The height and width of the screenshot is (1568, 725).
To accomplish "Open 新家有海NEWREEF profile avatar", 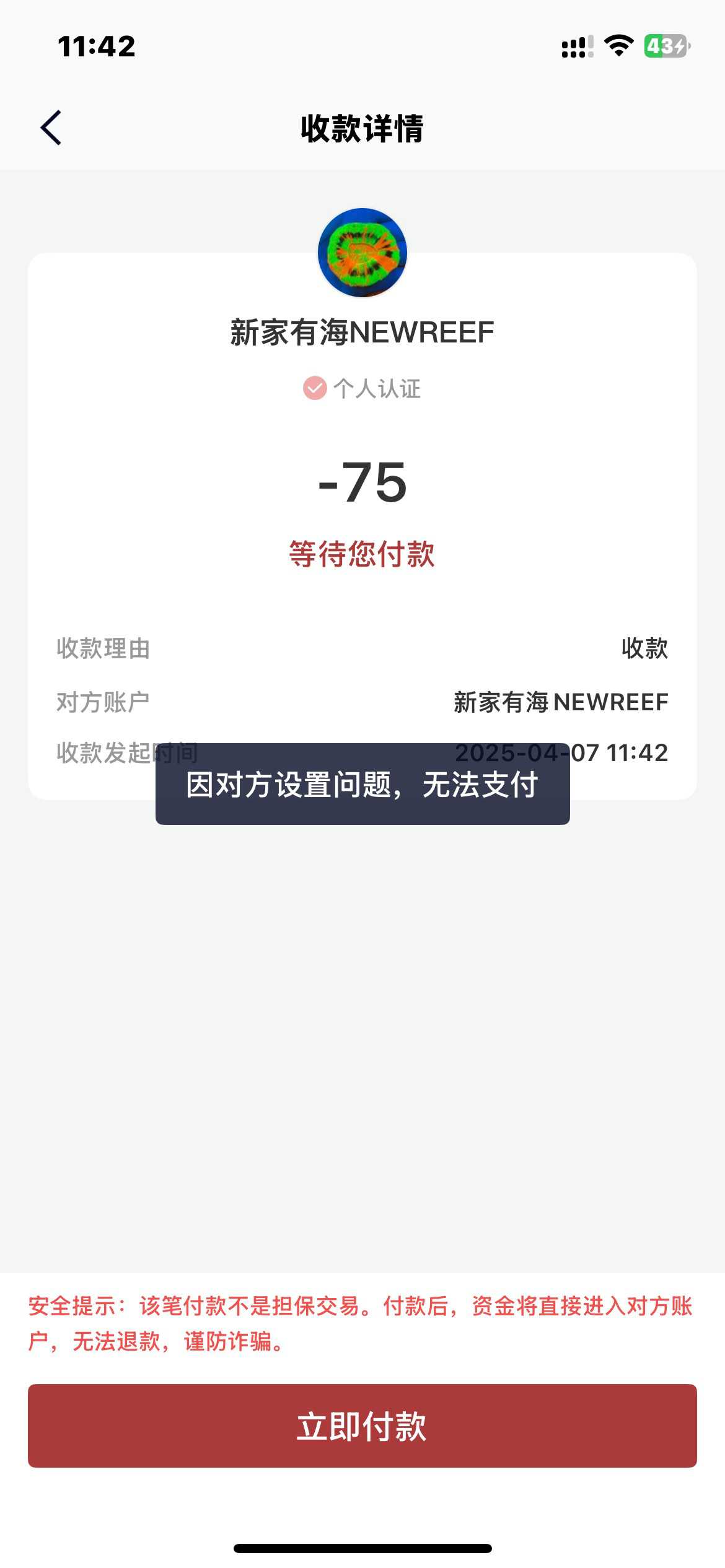I will pos(362,253).
